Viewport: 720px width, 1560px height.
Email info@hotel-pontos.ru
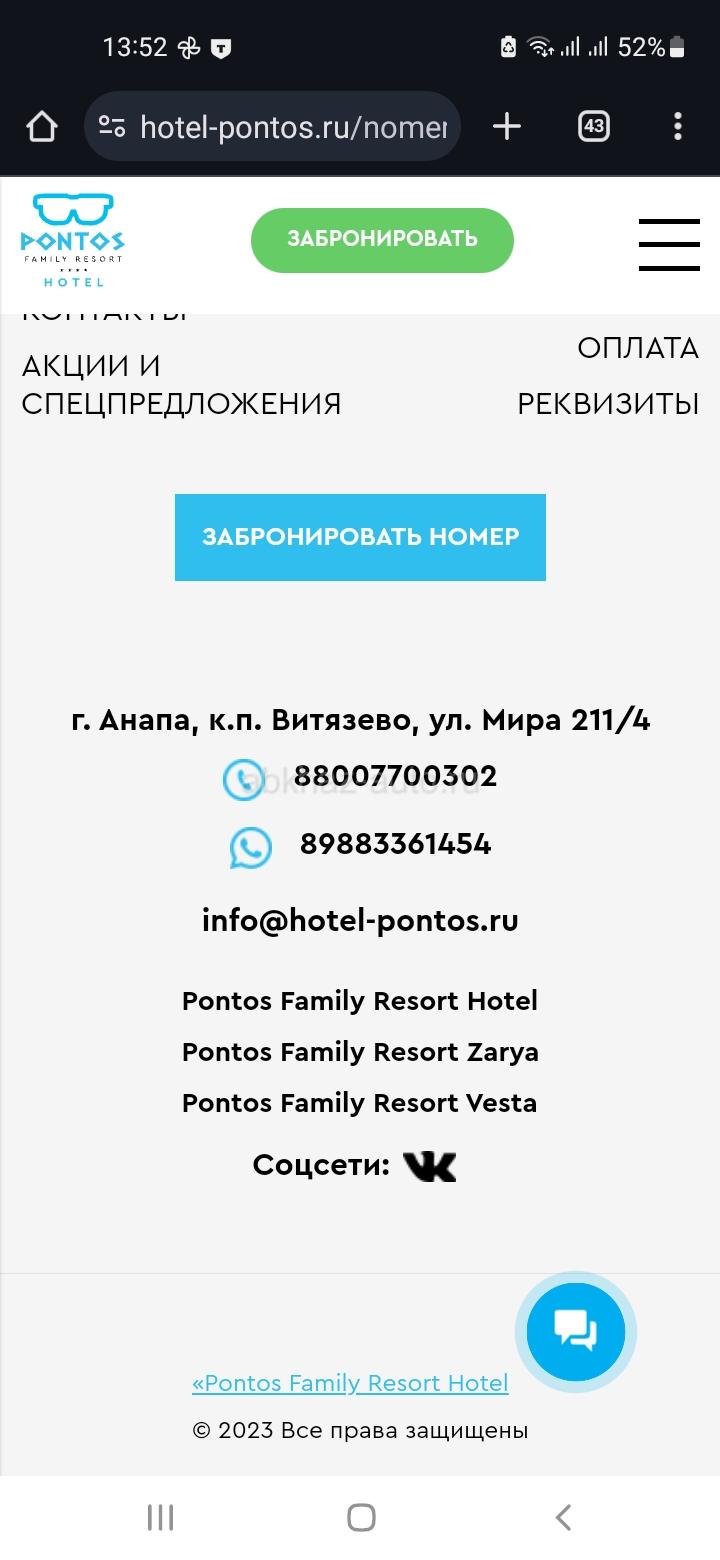[x=360, y=920]
